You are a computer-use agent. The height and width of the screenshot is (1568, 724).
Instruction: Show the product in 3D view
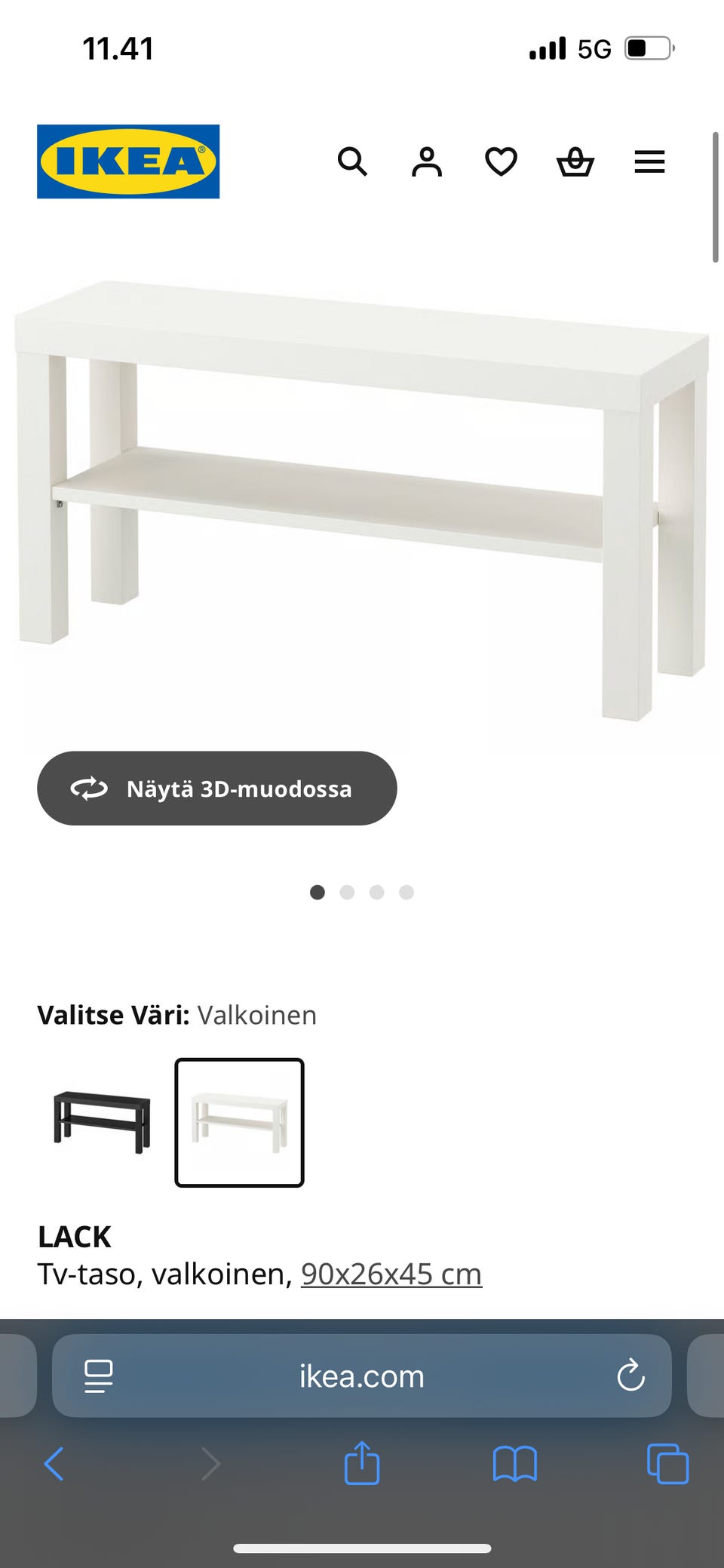[x=216, y=788]
